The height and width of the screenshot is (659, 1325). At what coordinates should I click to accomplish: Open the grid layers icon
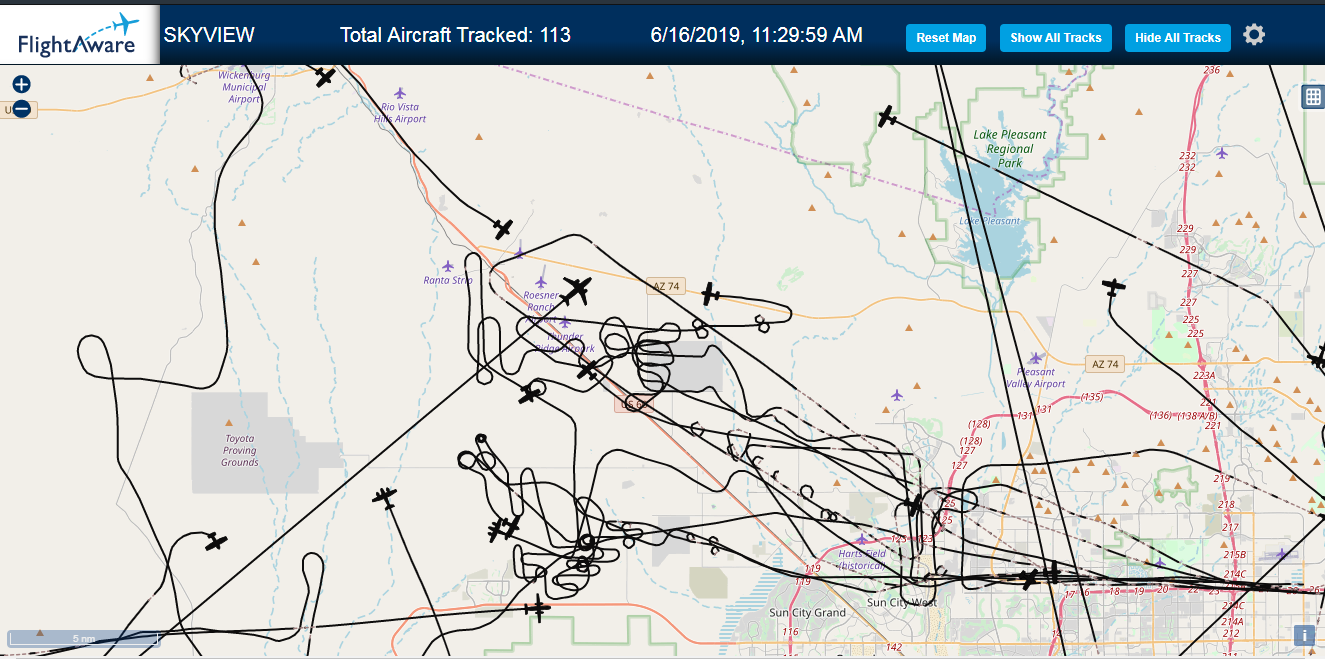1313,97
